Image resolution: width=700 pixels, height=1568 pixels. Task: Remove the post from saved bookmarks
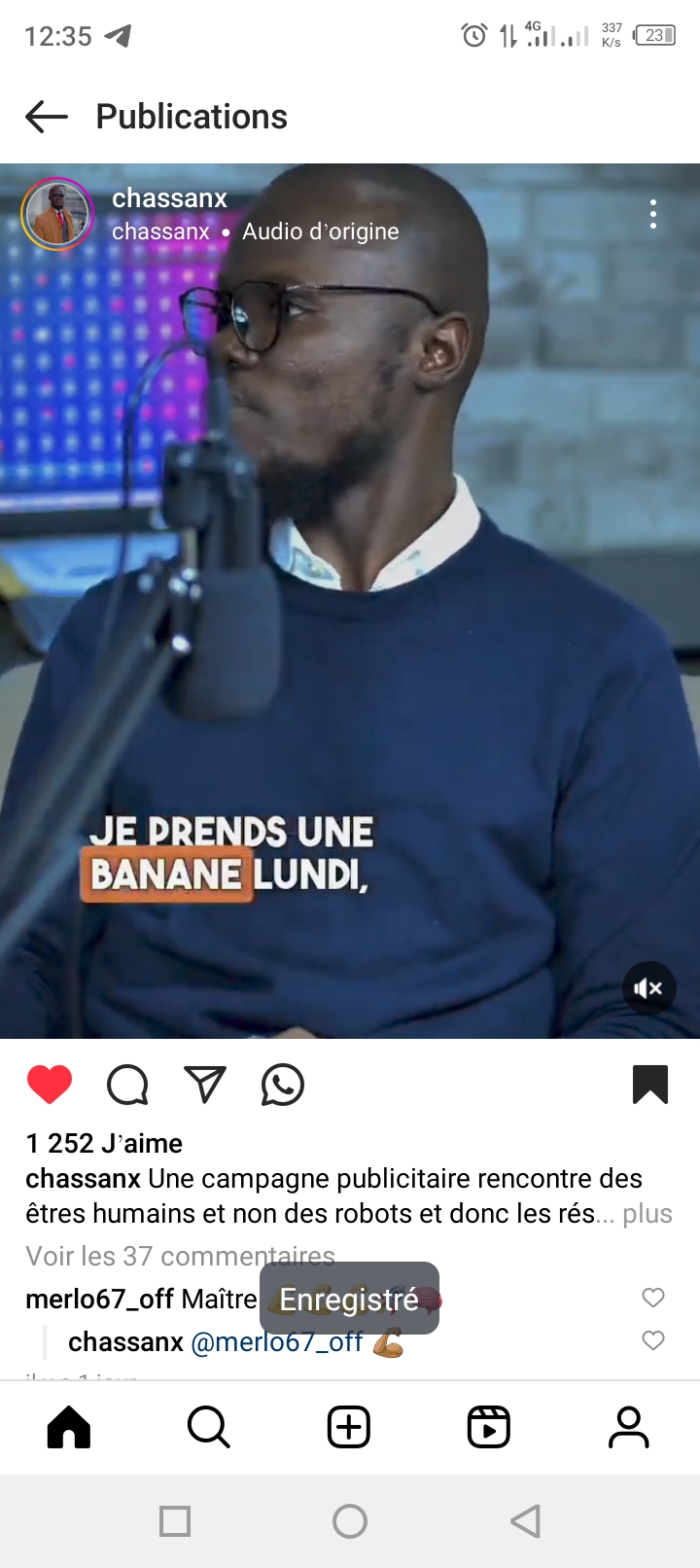point(650,1085)
